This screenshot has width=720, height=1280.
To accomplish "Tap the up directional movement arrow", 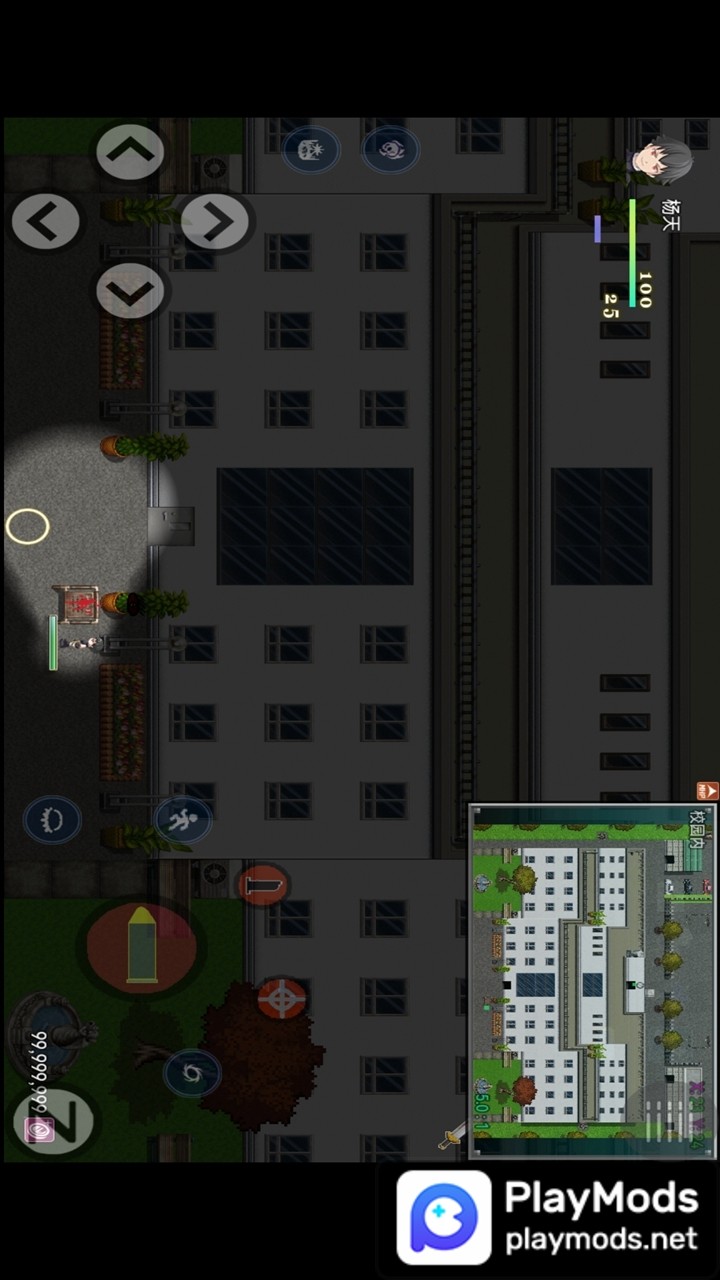I will click(x=130, y=150).
